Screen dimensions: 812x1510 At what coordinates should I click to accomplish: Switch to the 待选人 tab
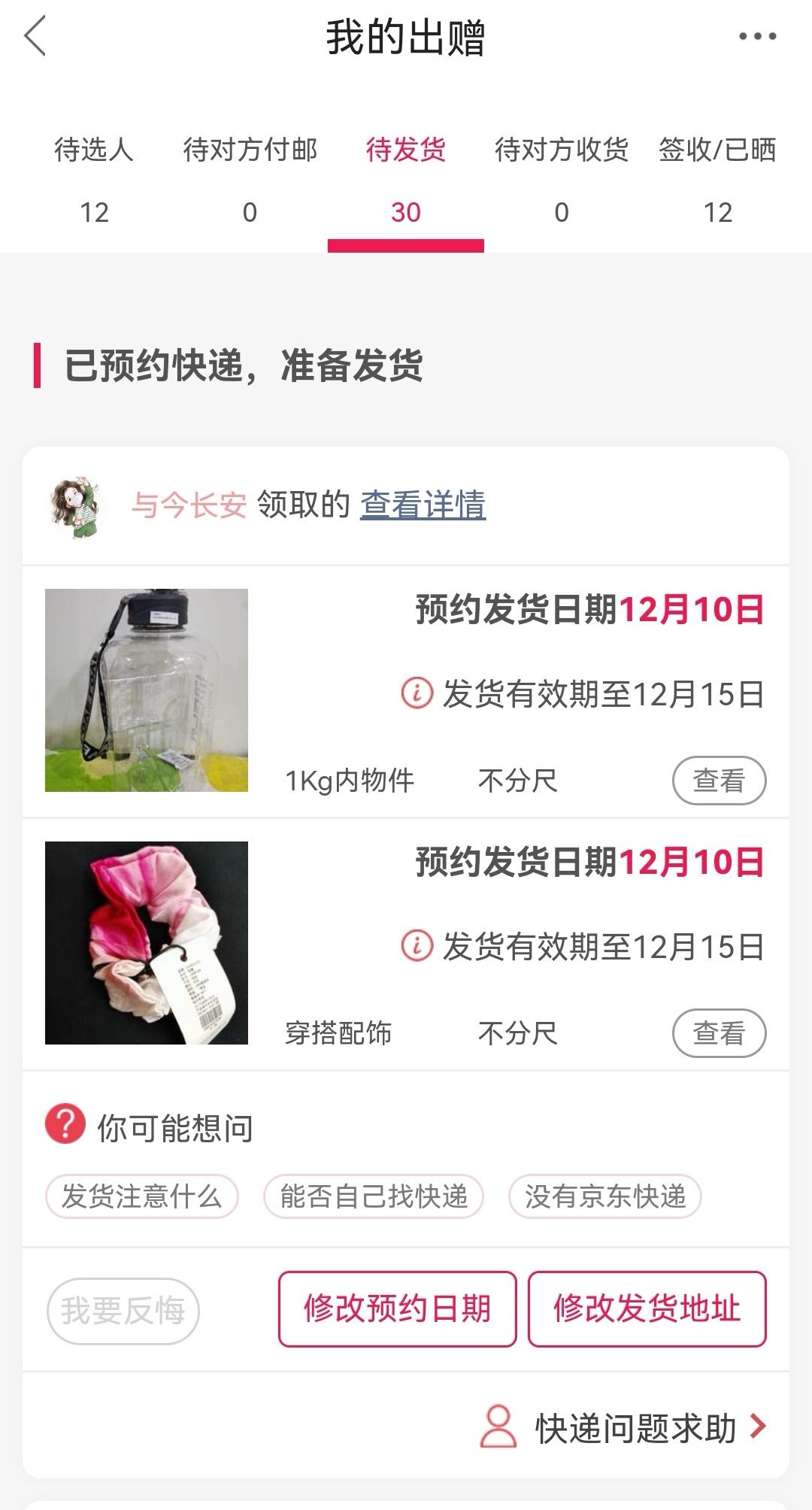[94, 181]
